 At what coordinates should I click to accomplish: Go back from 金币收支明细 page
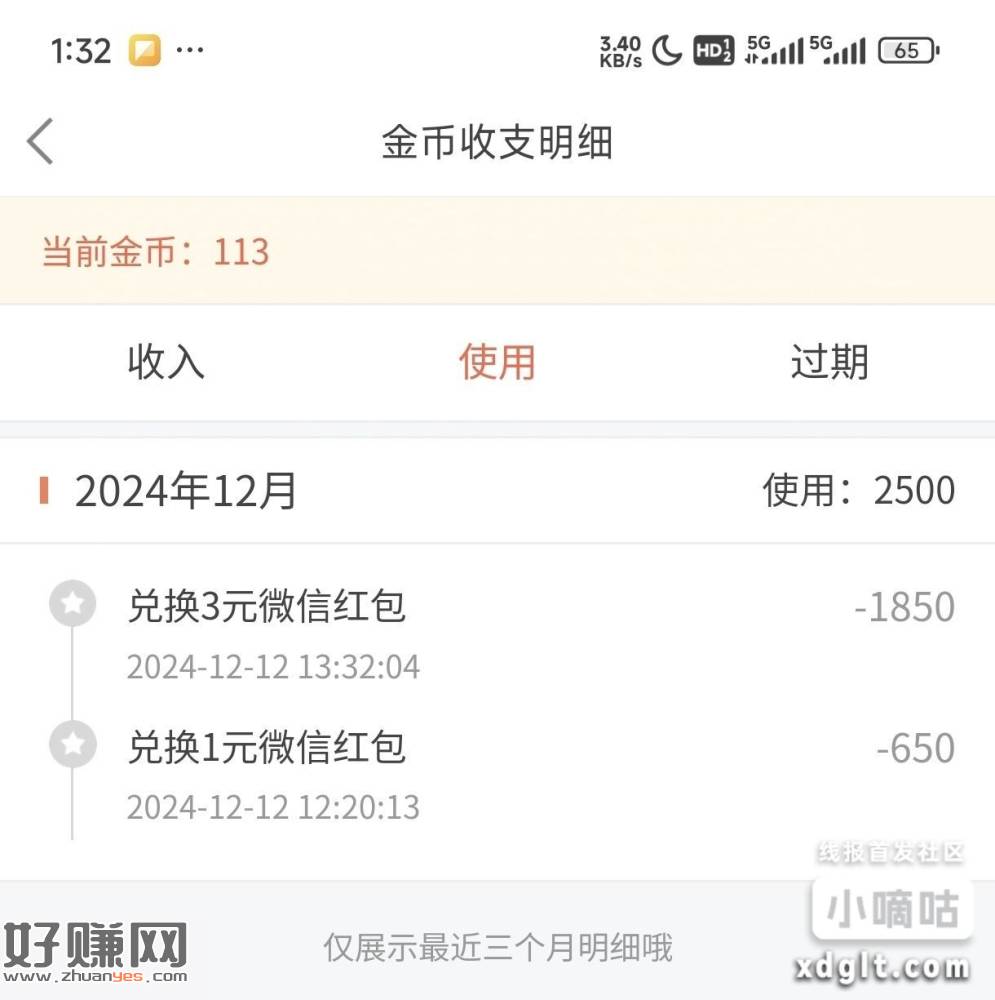[40, 142]
